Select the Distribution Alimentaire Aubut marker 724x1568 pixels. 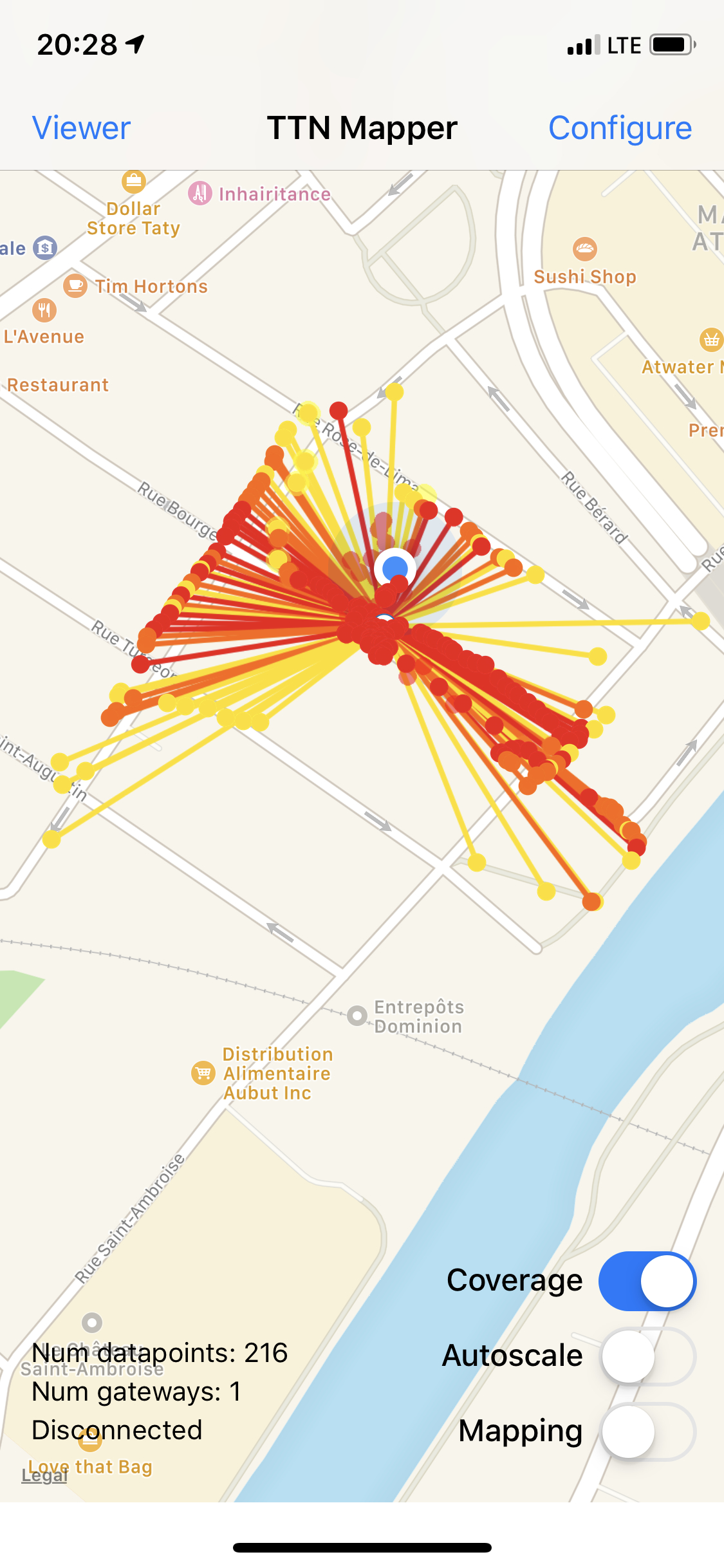203,1073
